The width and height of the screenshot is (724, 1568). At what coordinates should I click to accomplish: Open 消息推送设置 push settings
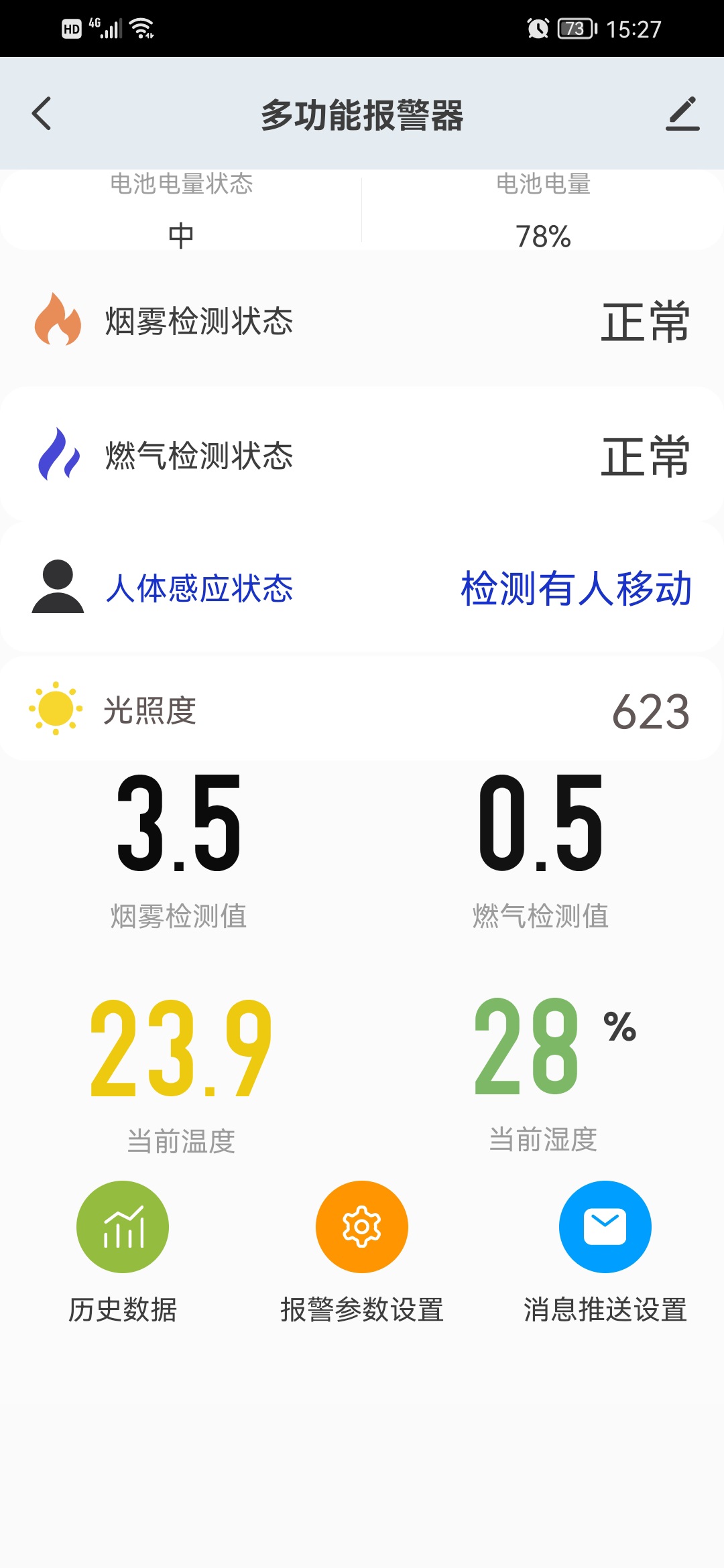coord(605,1227)
